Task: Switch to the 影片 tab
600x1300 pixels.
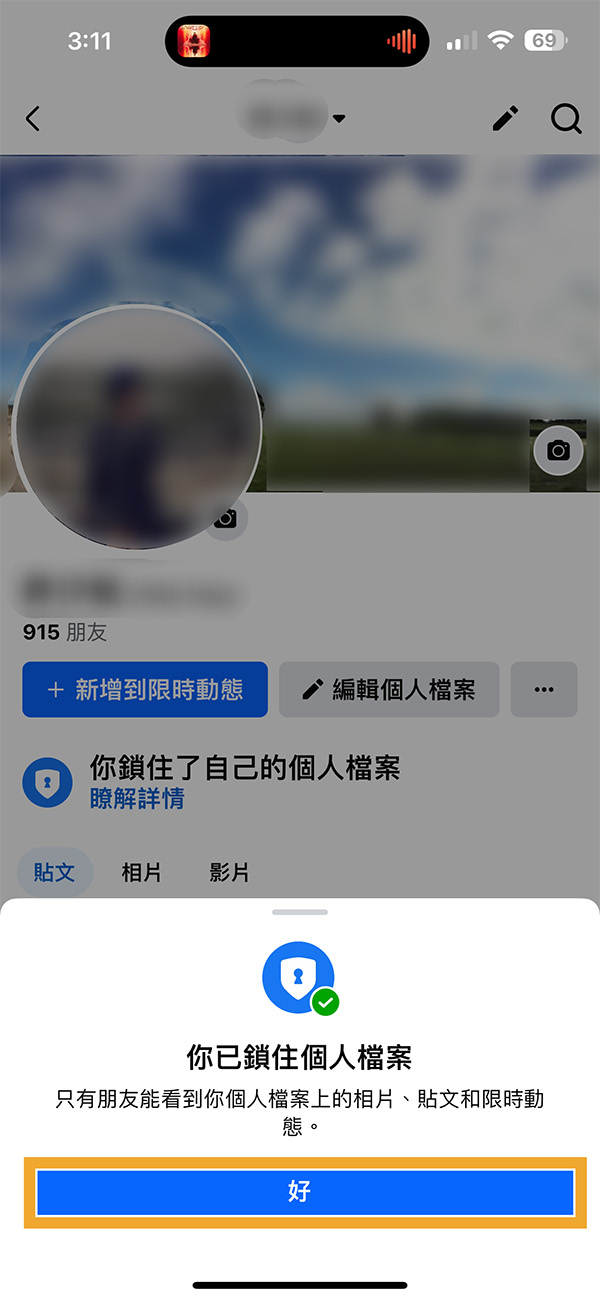Action: [x=229, y=872]
